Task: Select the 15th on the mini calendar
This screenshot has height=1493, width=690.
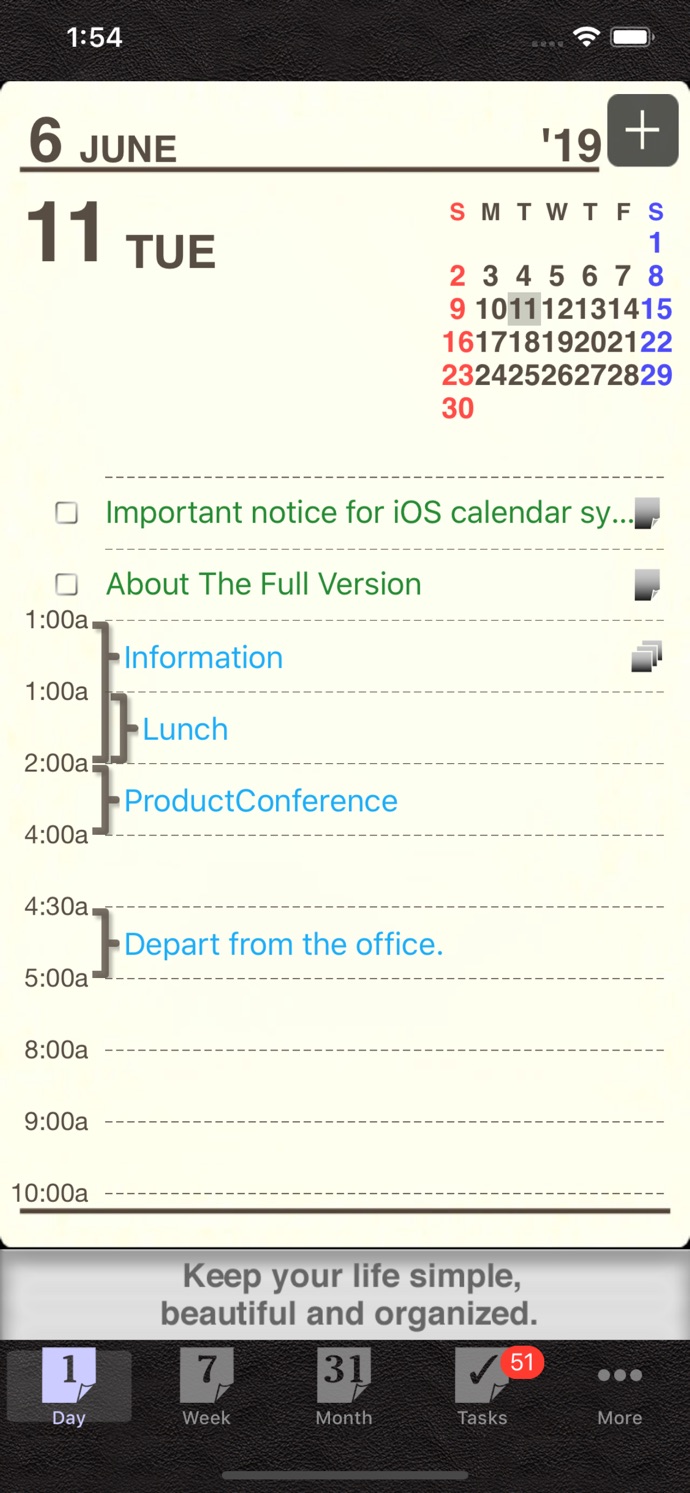Action: [x=656, y=309]
